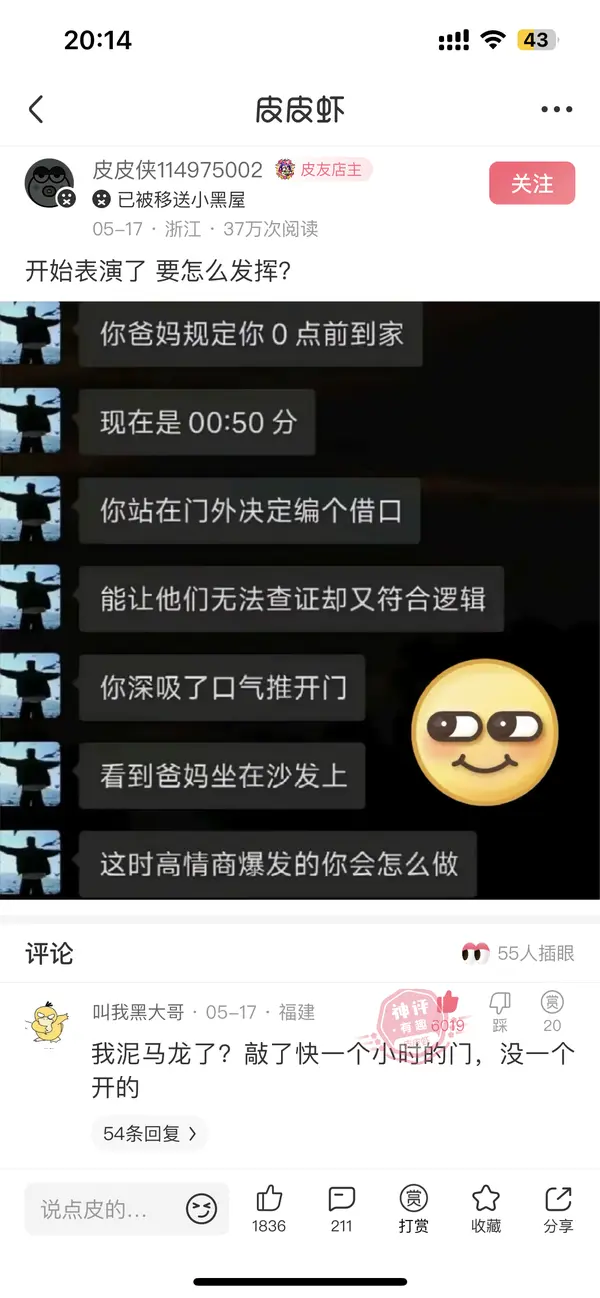600x1298 pixels.
Task: Open the 皮友店主 badge
Action: (x=324, y=170)
